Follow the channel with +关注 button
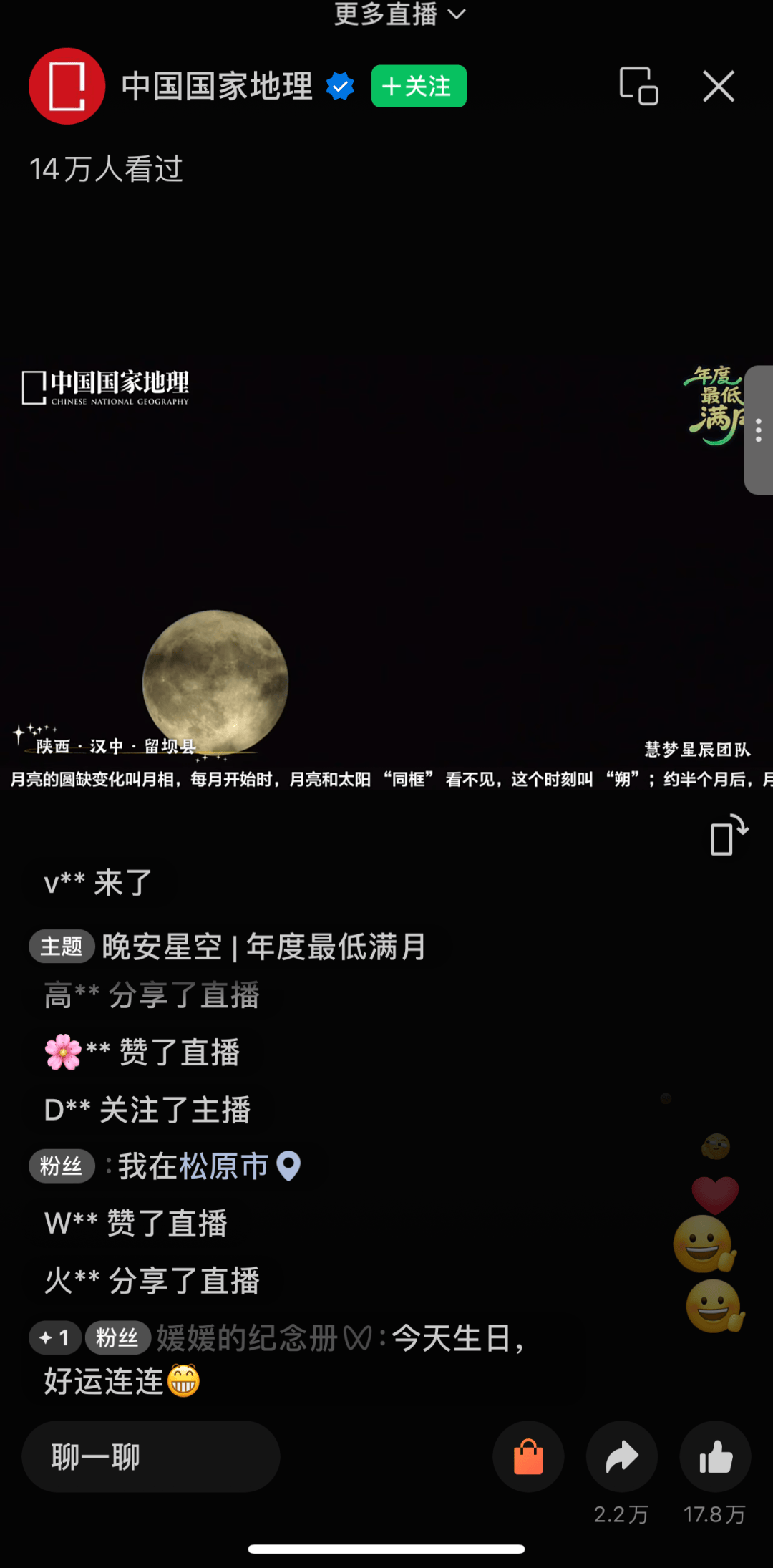 pyautogui.click(x=419, y=87)
